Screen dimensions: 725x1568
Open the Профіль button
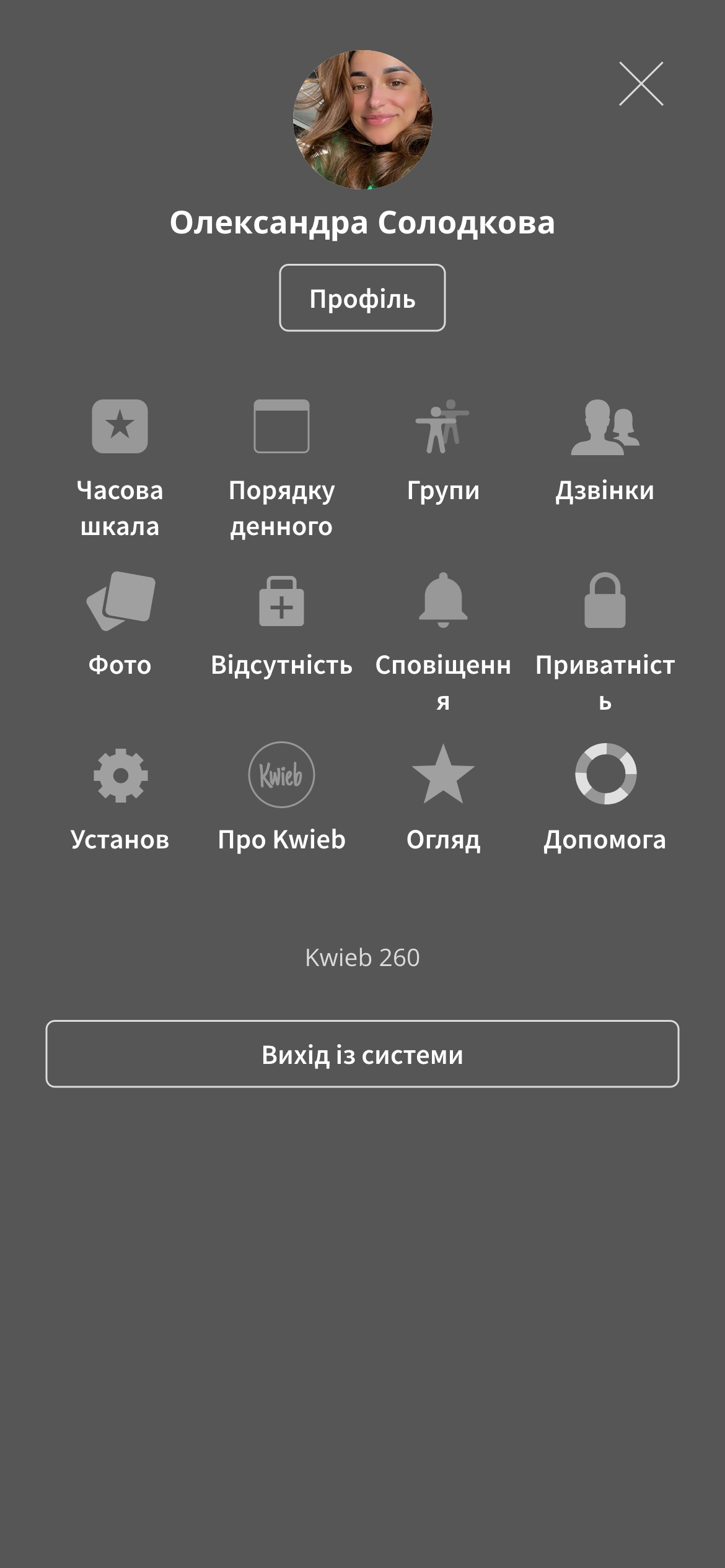[x=362, y=298]
